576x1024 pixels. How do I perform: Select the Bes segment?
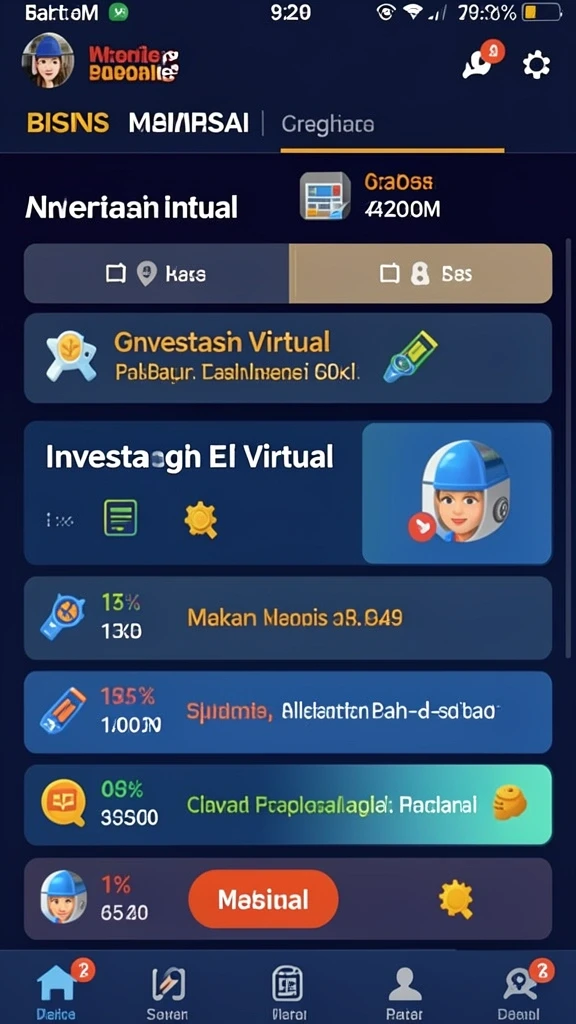coord(421,274)
